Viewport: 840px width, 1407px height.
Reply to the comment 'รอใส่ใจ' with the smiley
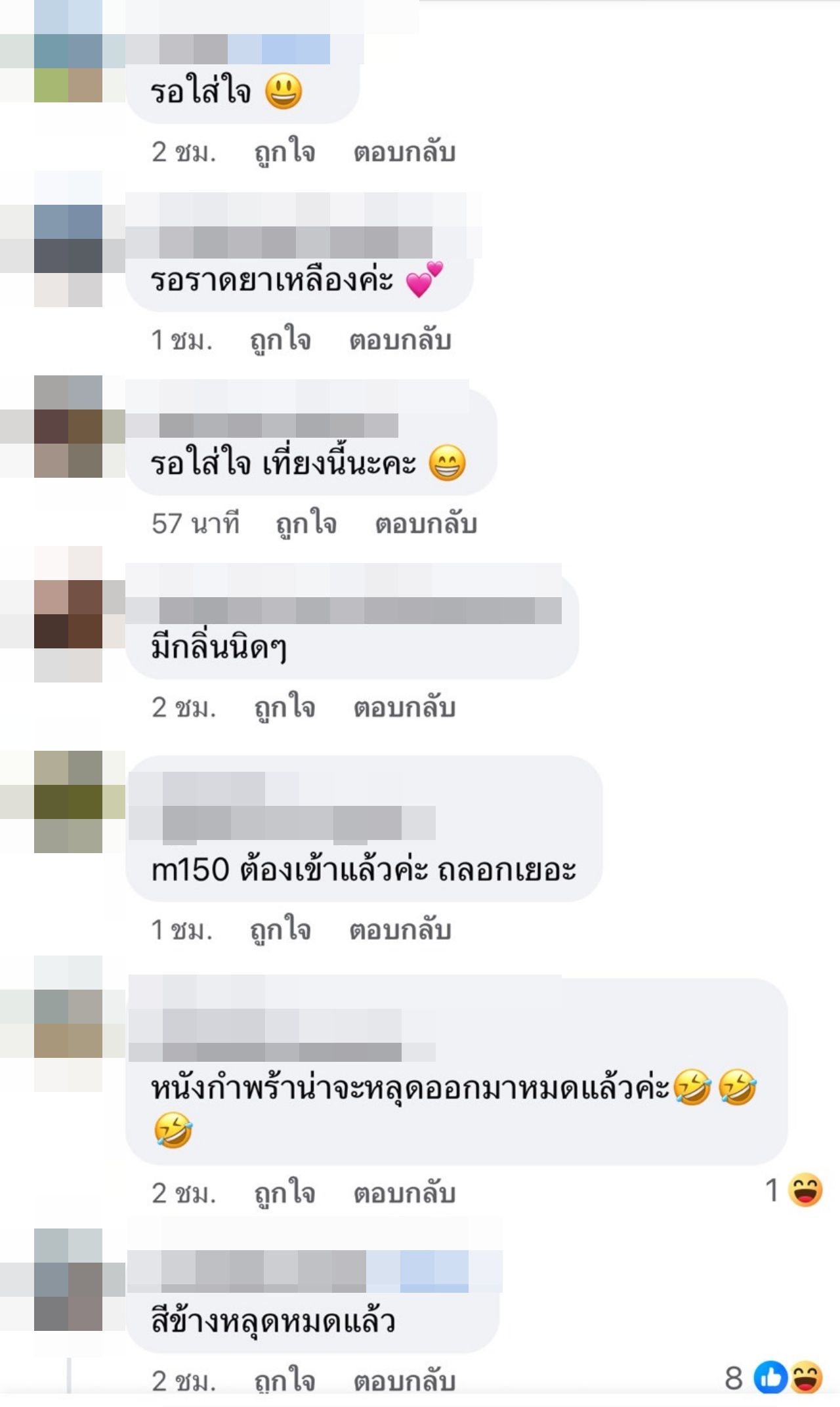click(404, 152)
